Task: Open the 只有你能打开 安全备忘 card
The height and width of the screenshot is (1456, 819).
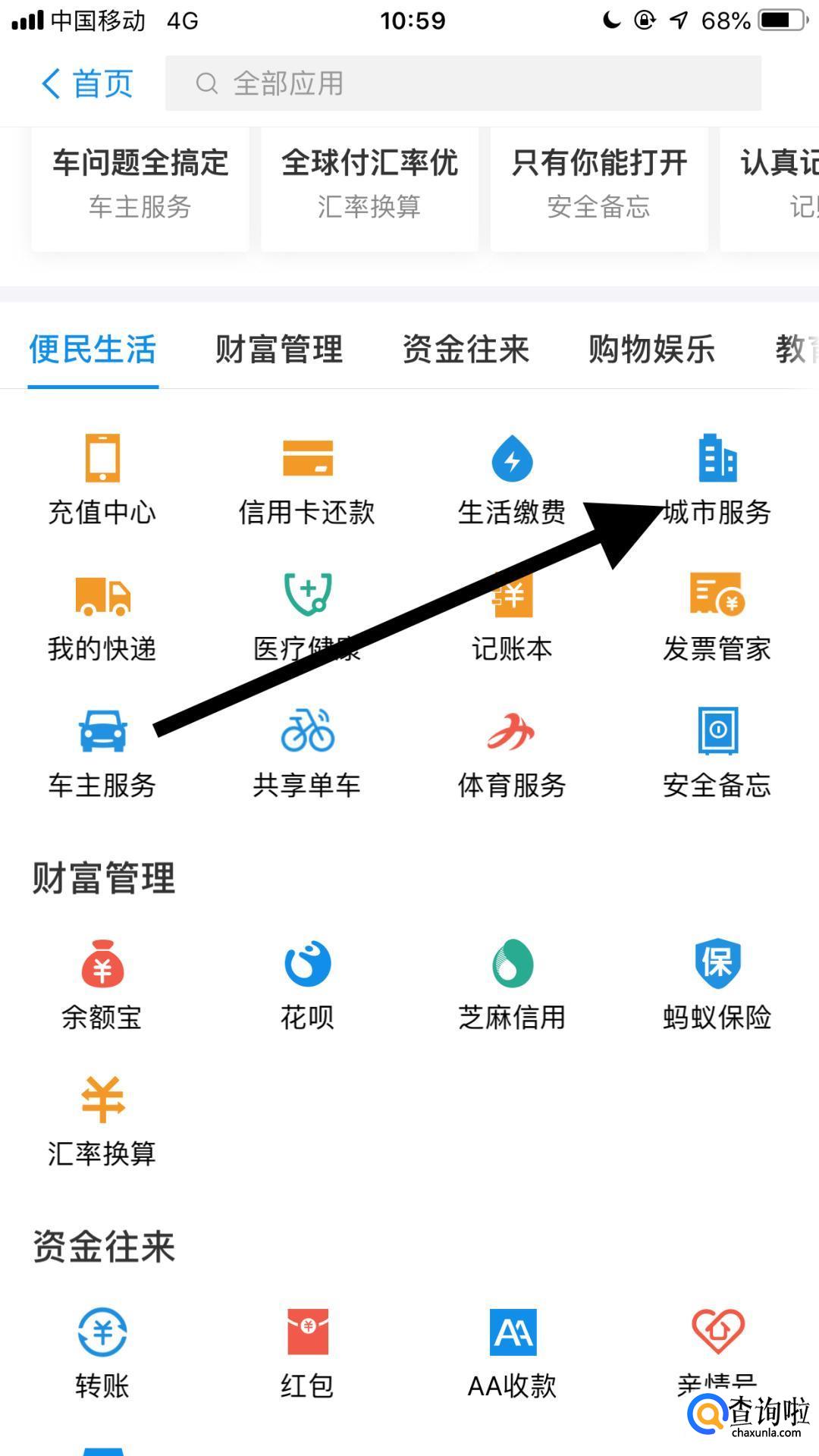Action: click(x=599, y=186)
